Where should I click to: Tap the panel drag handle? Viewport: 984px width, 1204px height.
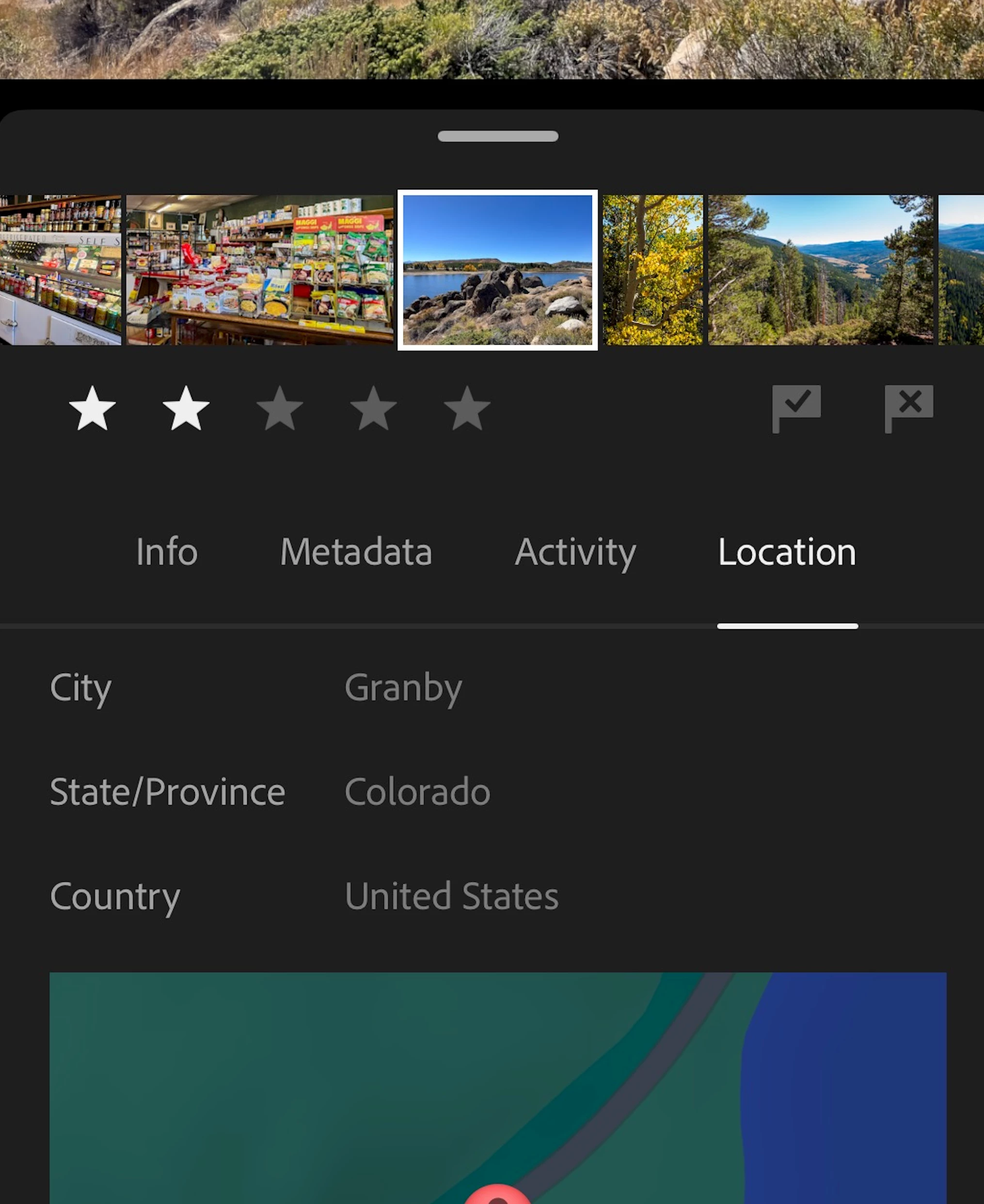pos(498,136)
